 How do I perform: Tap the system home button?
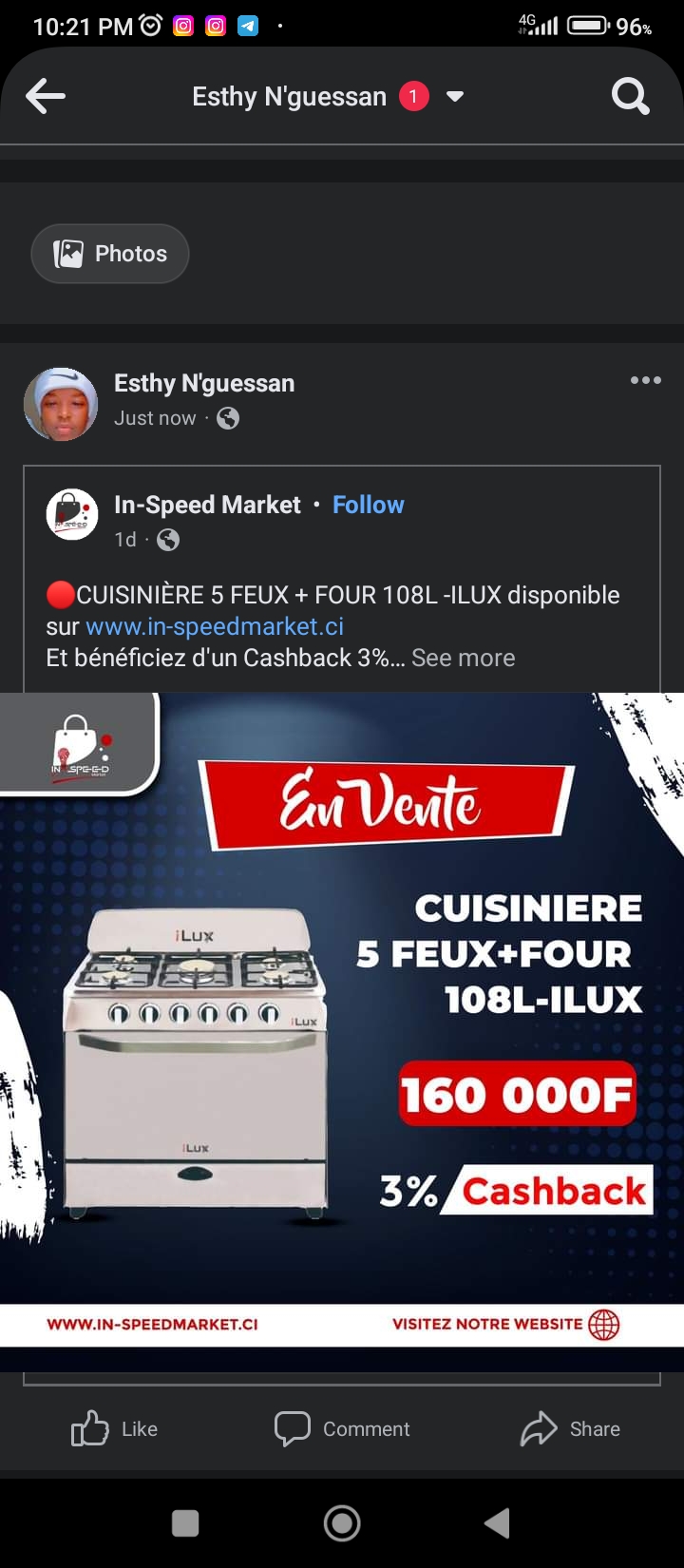coord(342,1522)
